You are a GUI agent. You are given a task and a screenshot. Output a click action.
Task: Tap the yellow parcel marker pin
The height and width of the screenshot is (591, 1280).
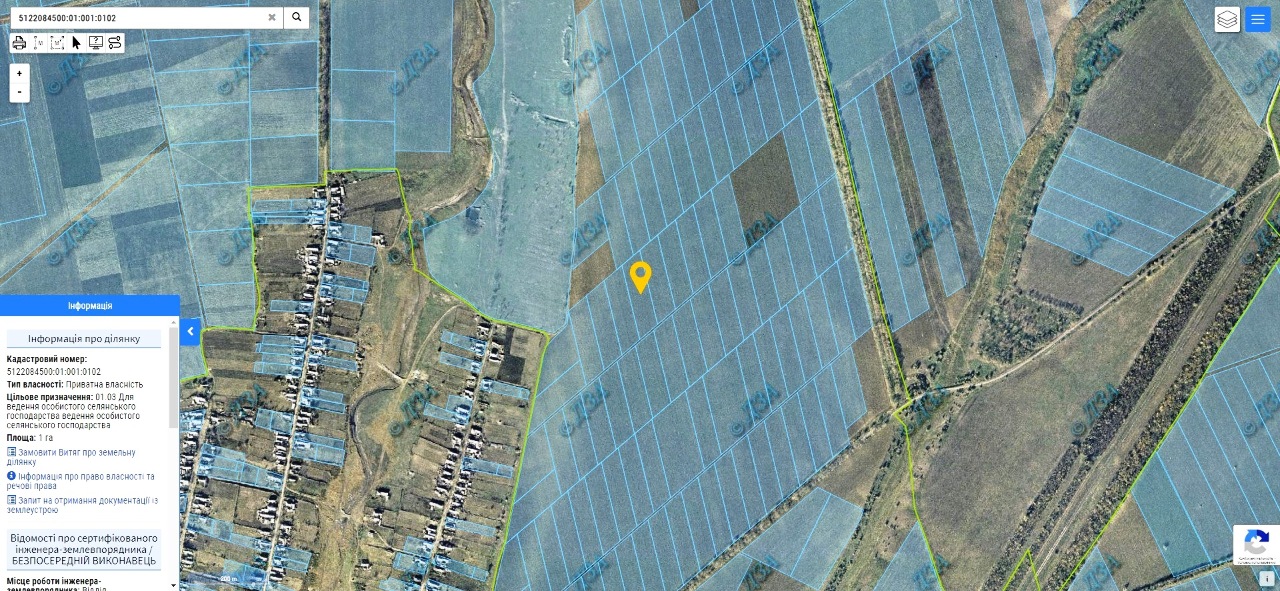click(x=640, y=276)
